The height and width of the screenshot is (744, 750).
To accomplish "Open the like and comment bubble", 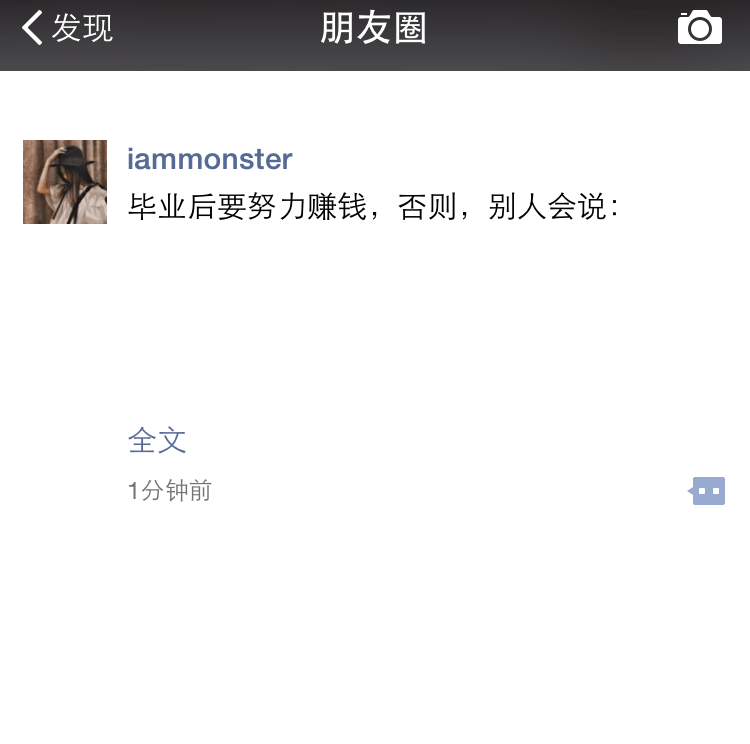I will 708,491.
